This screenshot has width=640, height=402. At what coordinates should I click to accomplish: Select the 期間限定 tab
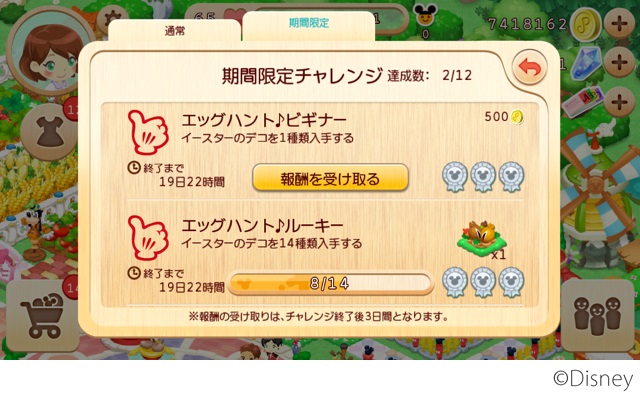click(x=309, y=24)
